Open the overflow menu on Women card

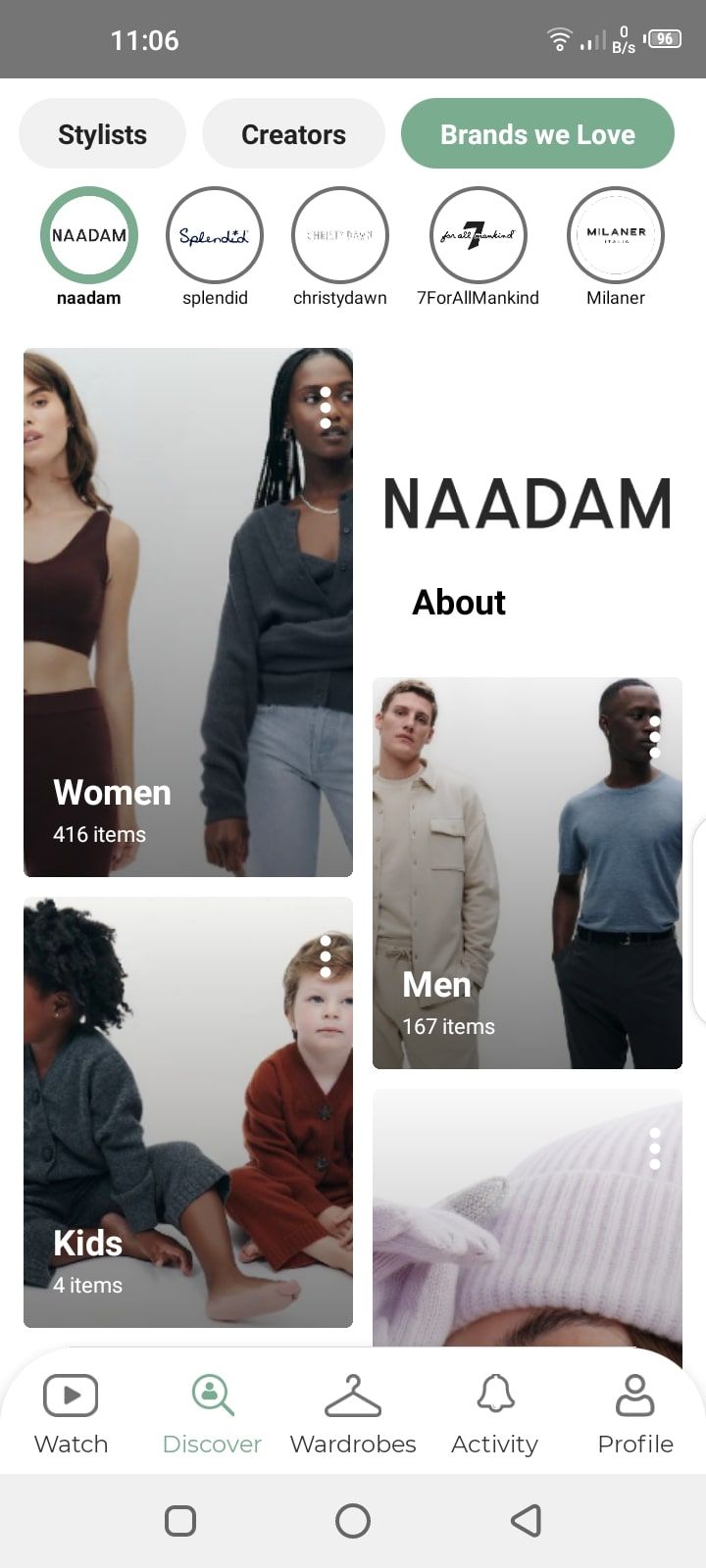pos(326,408)
